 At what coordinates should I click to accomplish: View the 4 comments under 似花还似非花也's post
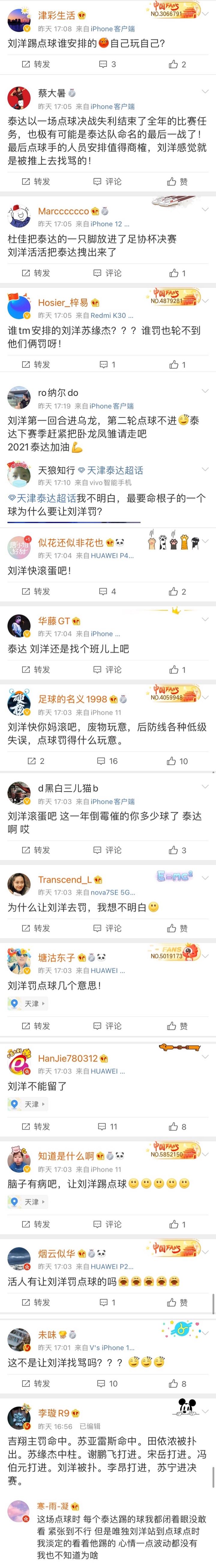point(107,591)
